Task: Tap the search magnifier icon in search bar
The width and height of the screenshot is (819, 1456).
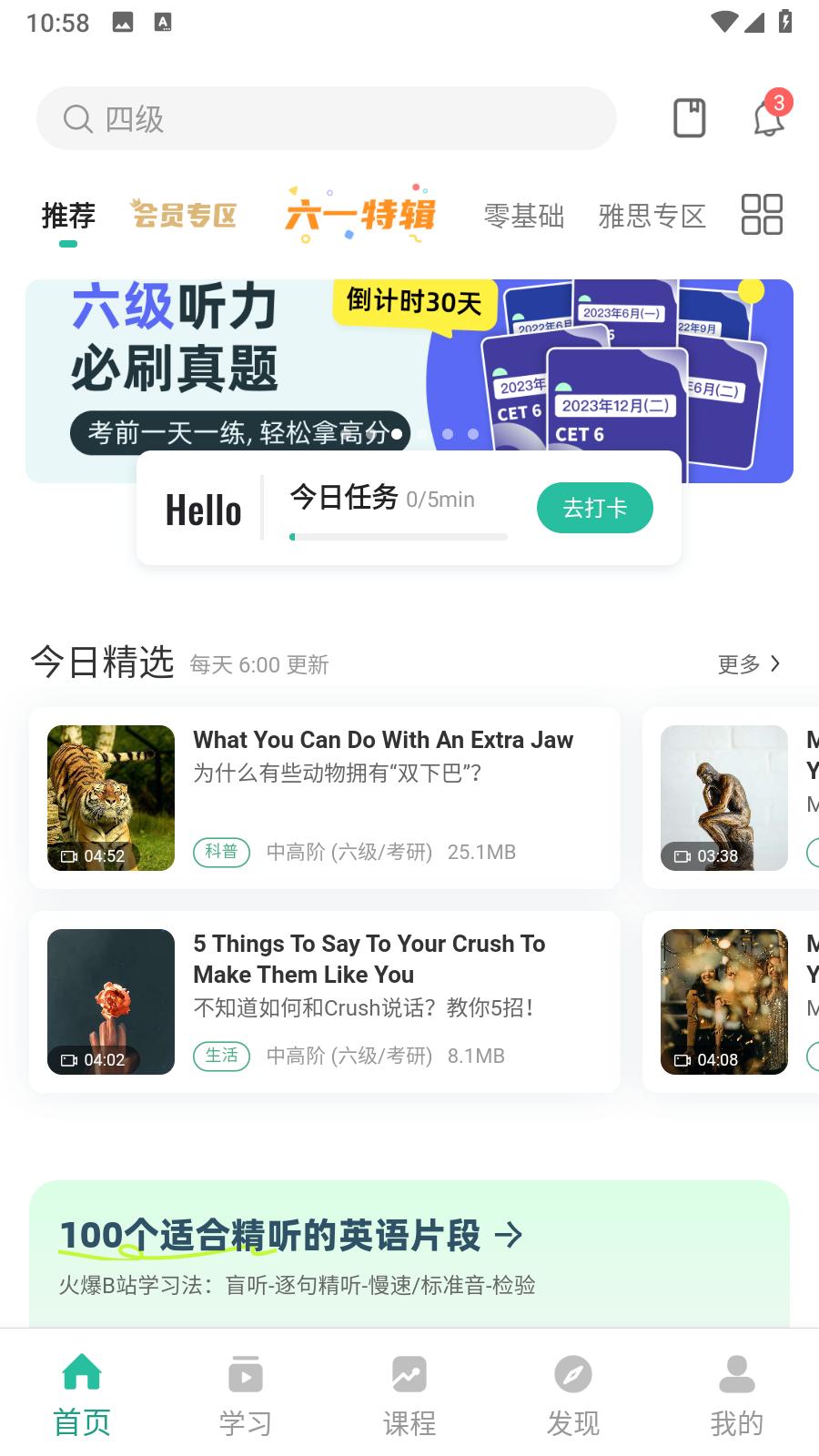Action: (77, 118)
